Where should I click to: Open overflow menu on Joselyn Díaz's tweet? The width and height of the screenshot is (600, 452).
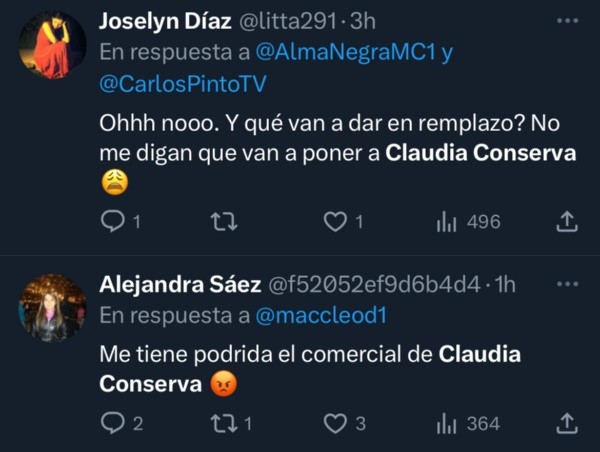click(567, 20)
